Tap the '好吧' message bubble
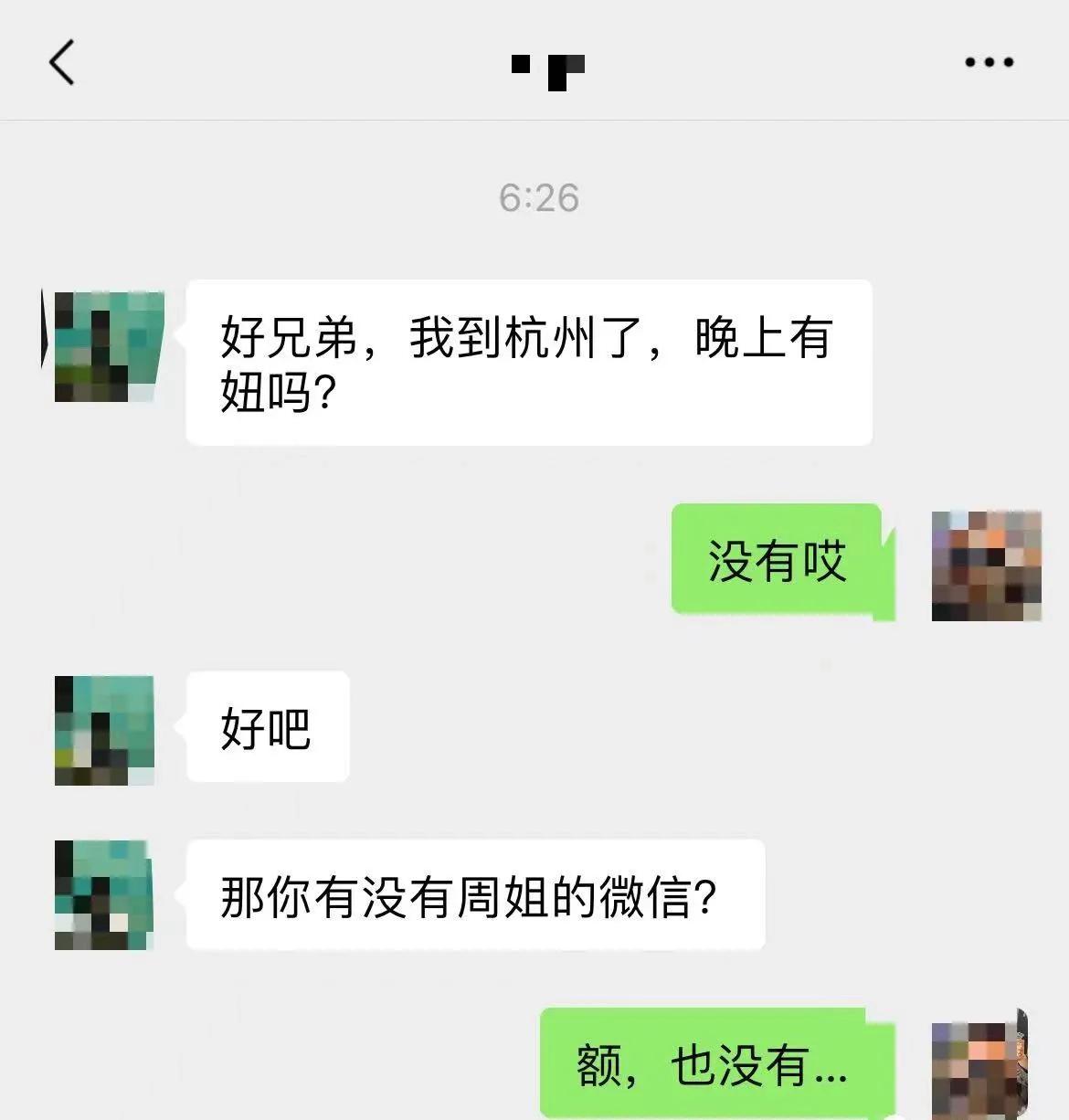The width and height of the screenshot is (1069, 1120). (267, 728)
